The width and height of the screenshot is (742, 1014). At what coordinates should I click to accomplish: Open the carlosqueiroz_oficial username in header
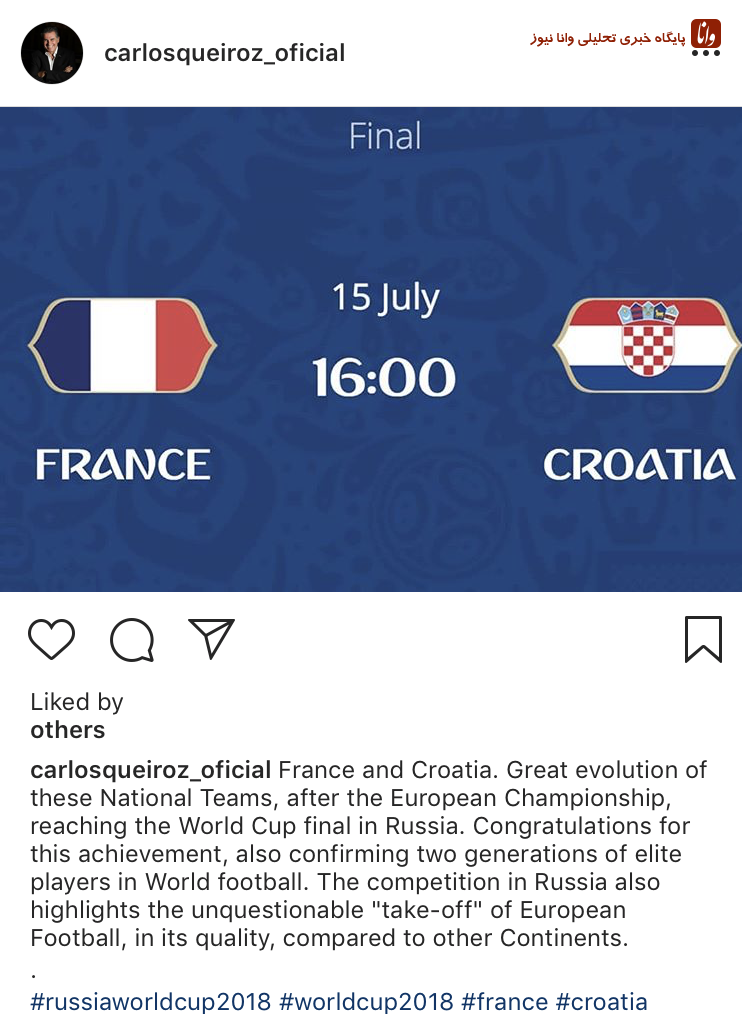[x=224, y=53]
